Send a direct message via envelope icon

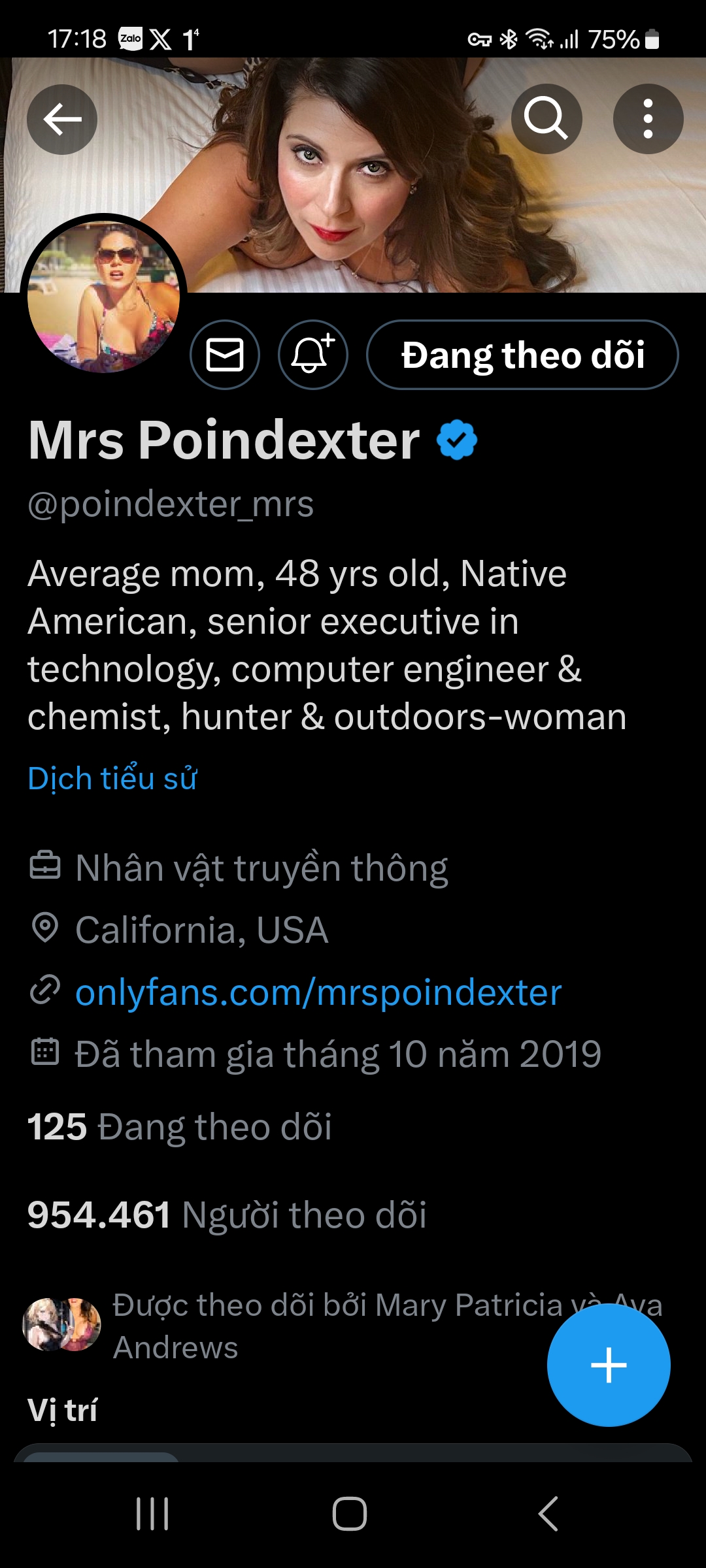(225, 355)
